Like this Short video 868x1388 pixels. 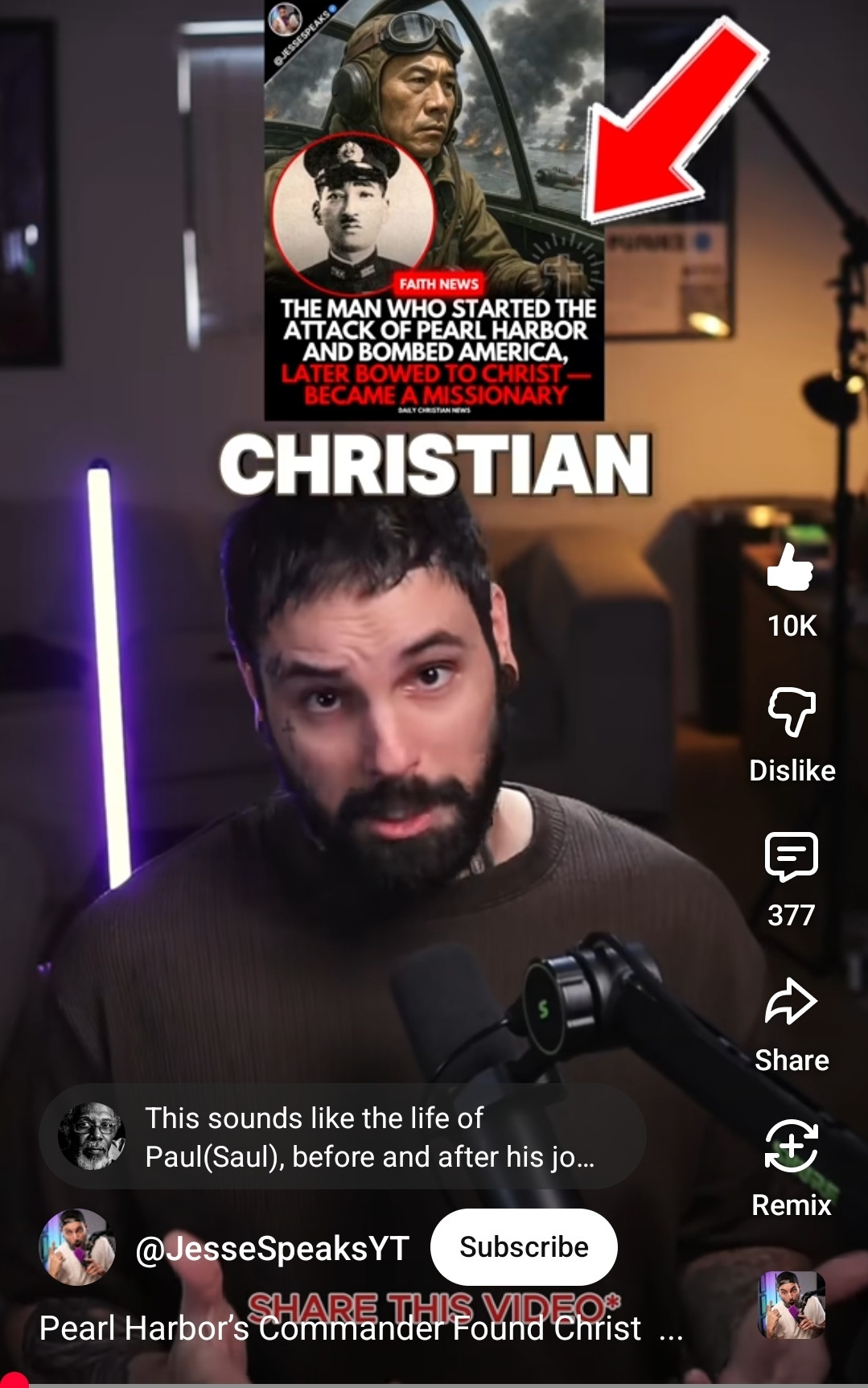coord(790,570)
